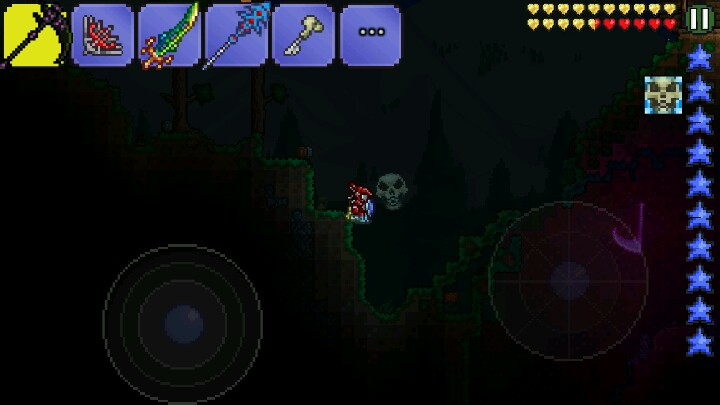Open the inventory via three-dots button
Image resolution: width=720 pixels, height=405 pixels.
click(370, 34)
